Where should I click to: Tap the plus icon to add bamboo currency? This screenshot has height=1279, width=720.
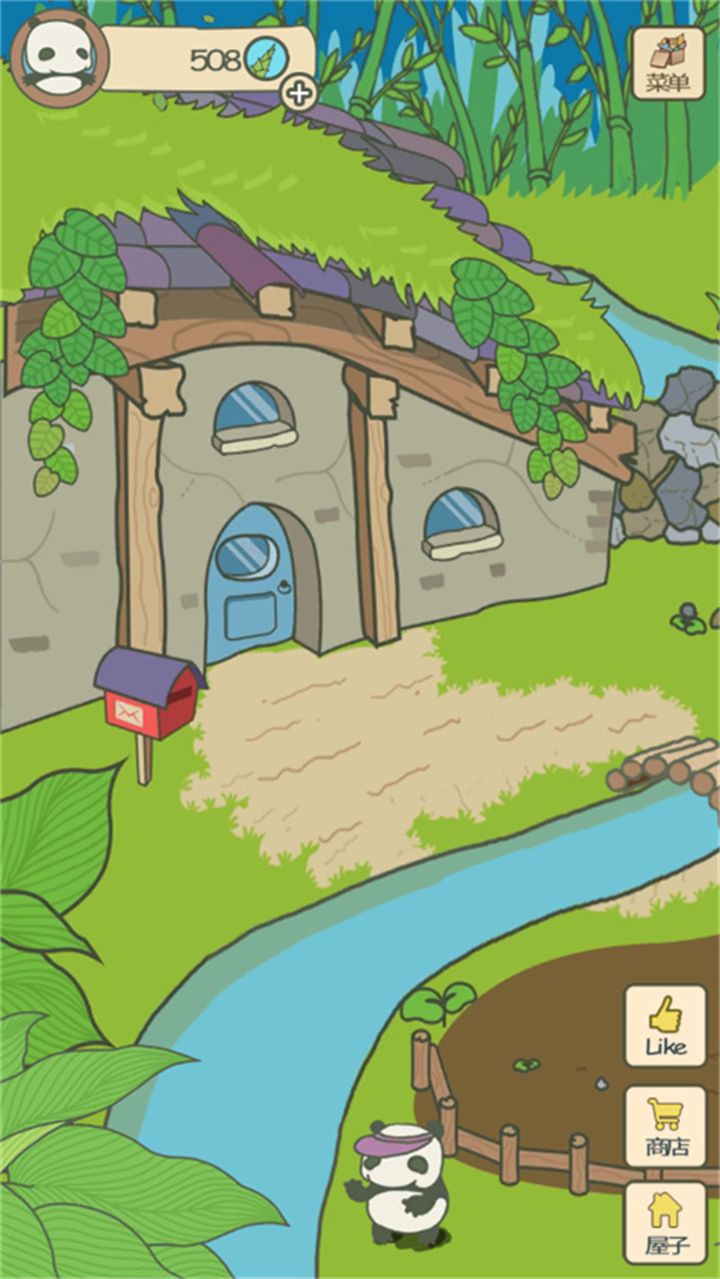298,94
